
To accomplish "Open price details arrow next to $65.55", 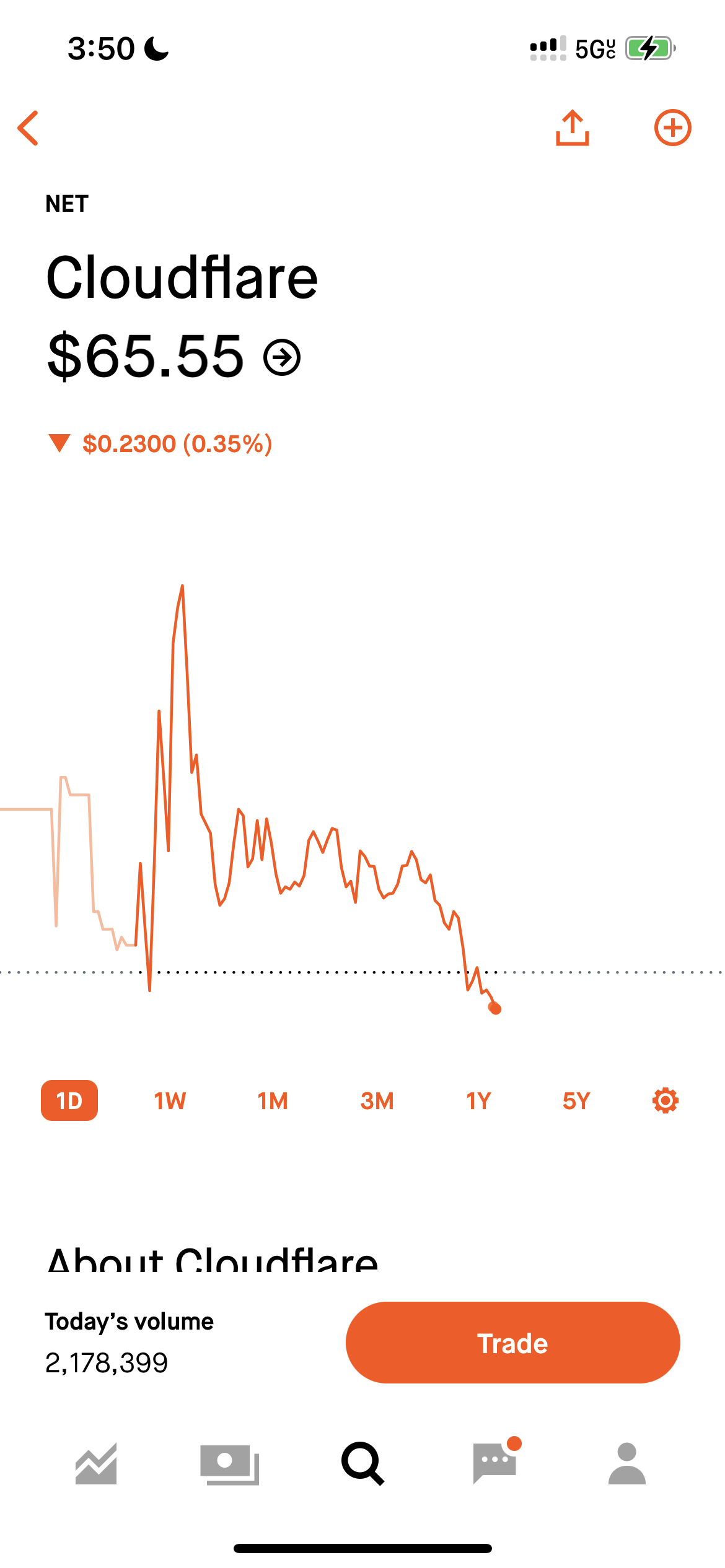I will (x=282, y=357).
